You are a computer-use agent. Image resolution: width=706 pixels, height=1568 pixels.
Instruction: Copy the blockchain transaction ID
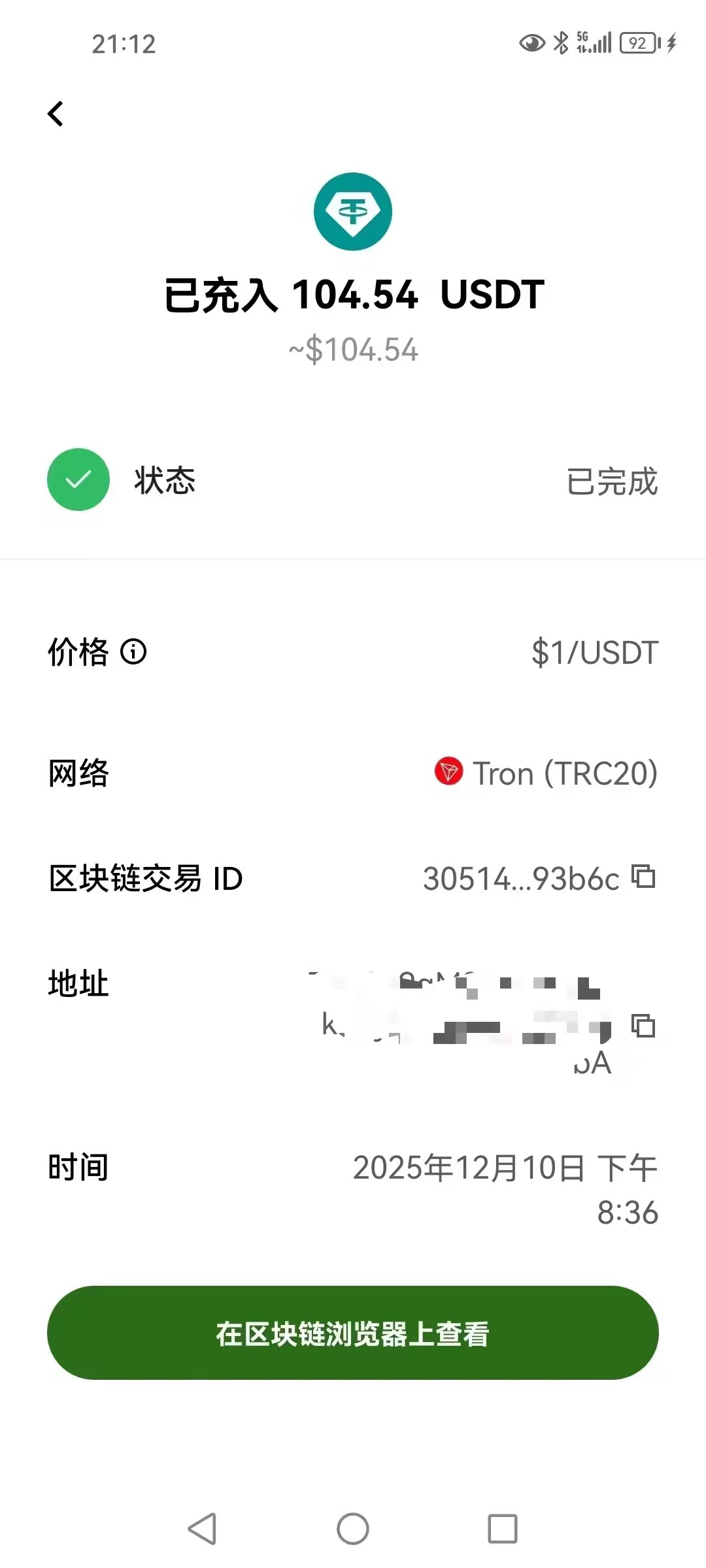[x=643, y=877]
